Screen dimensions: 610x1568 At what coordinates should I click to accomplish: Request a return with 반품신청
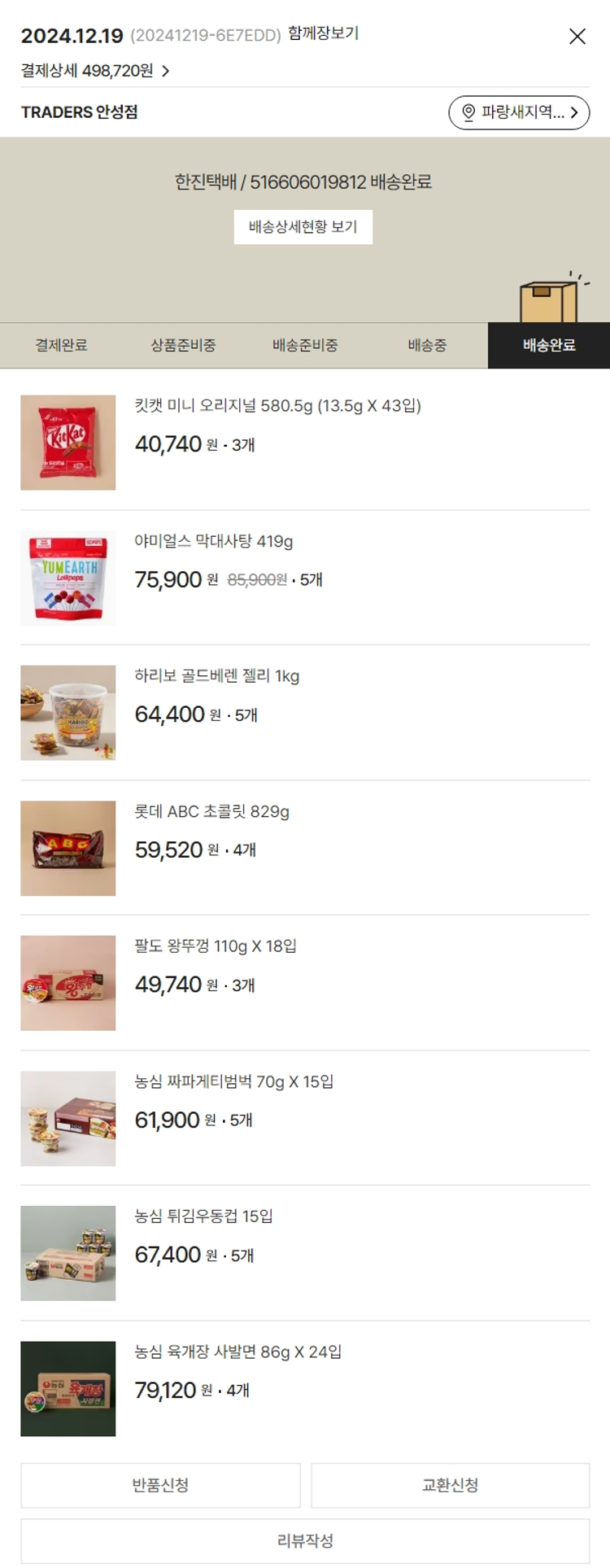160,1485
